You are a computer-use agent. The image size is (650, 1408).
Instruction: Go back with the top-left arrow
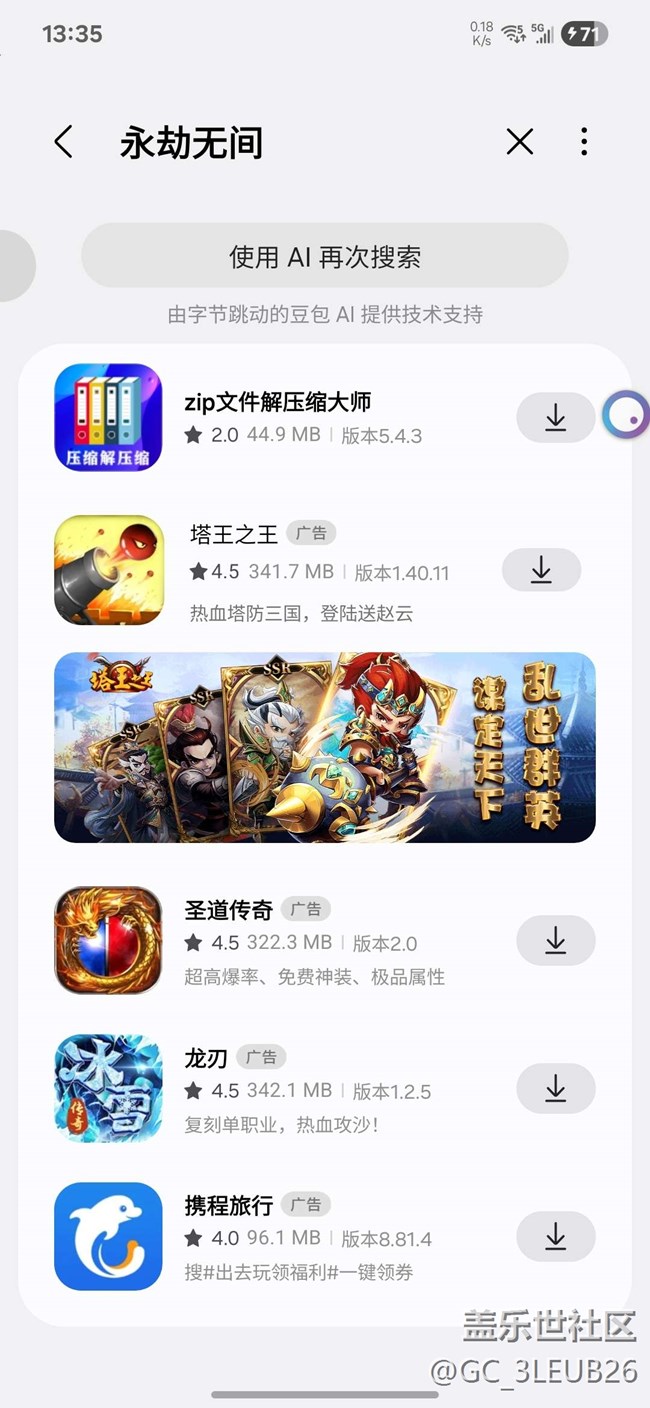64,142
